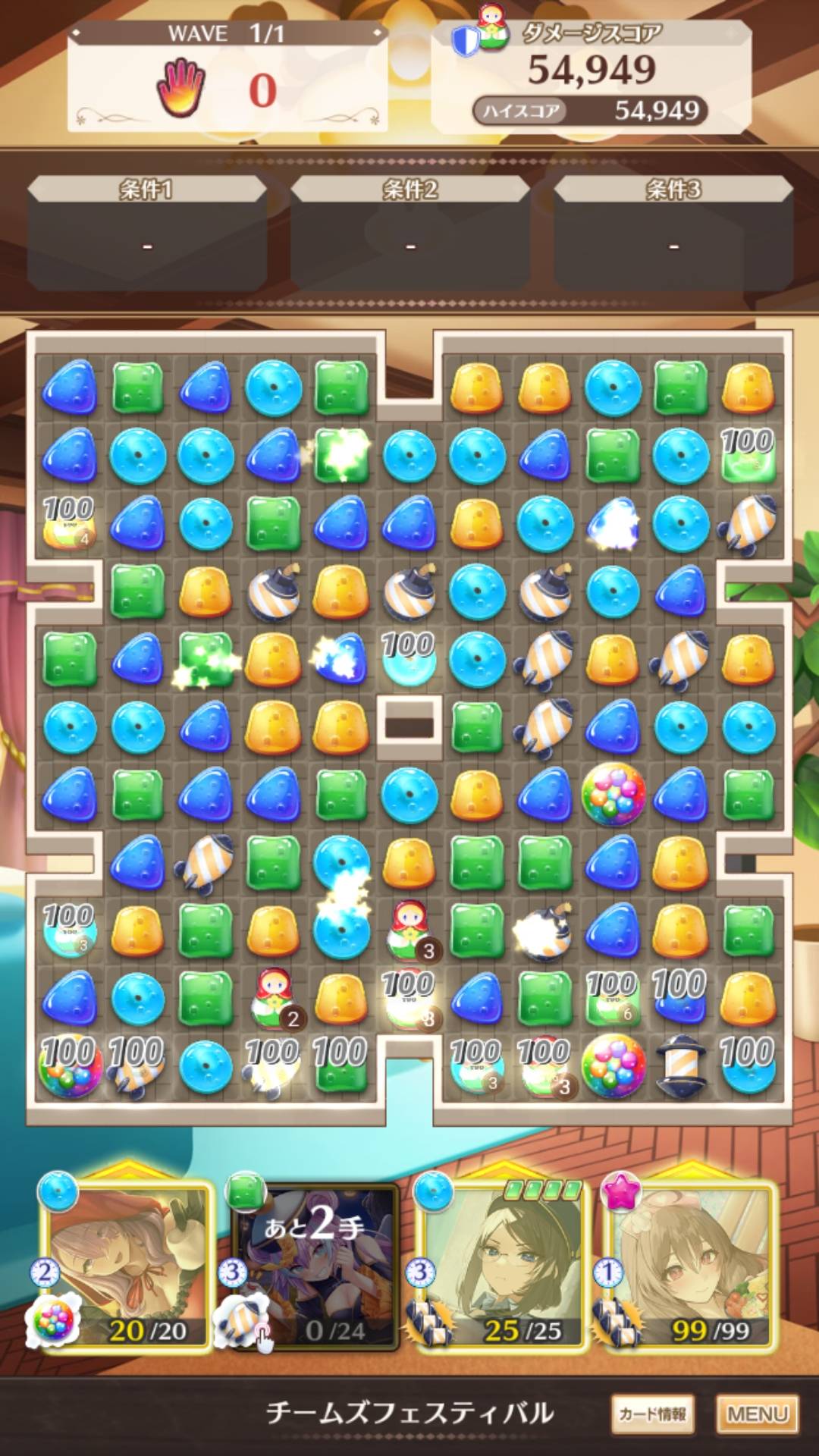Viewport: 819px width, 1456px height.
Task: Tap the striped lighthouse piece on the bottom row
Action: 680,1066
